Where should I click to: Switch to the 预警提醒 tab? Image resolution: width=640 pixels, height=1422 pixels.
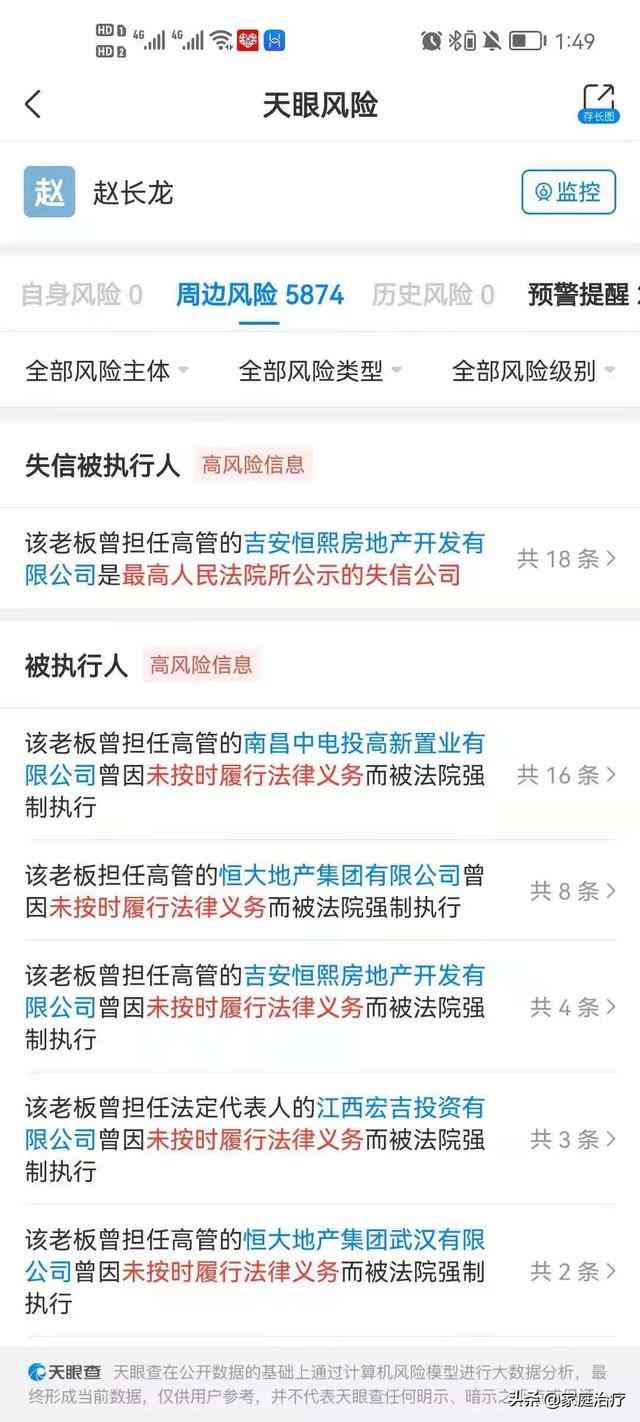[x=582, y=294]
